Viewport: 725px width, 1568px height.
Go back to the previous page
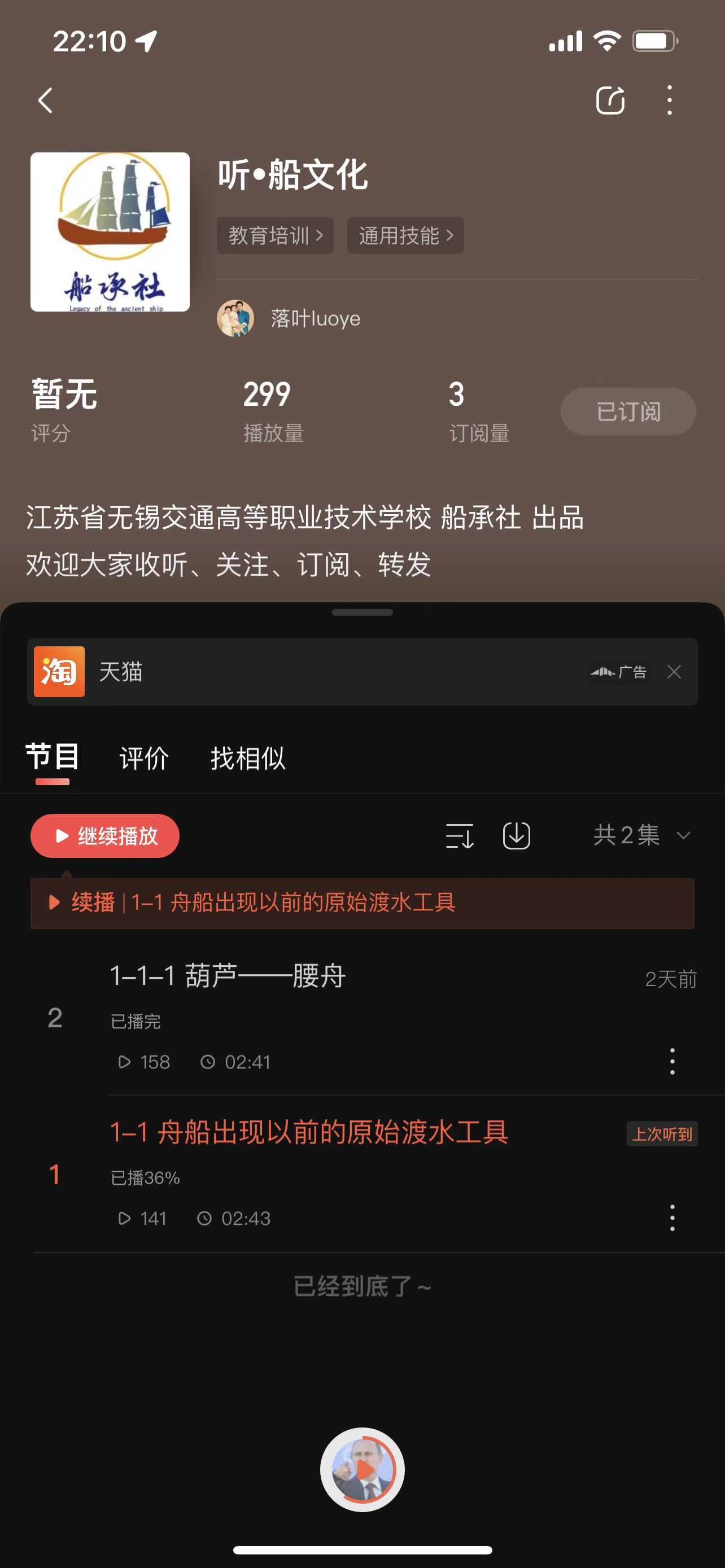46,100
